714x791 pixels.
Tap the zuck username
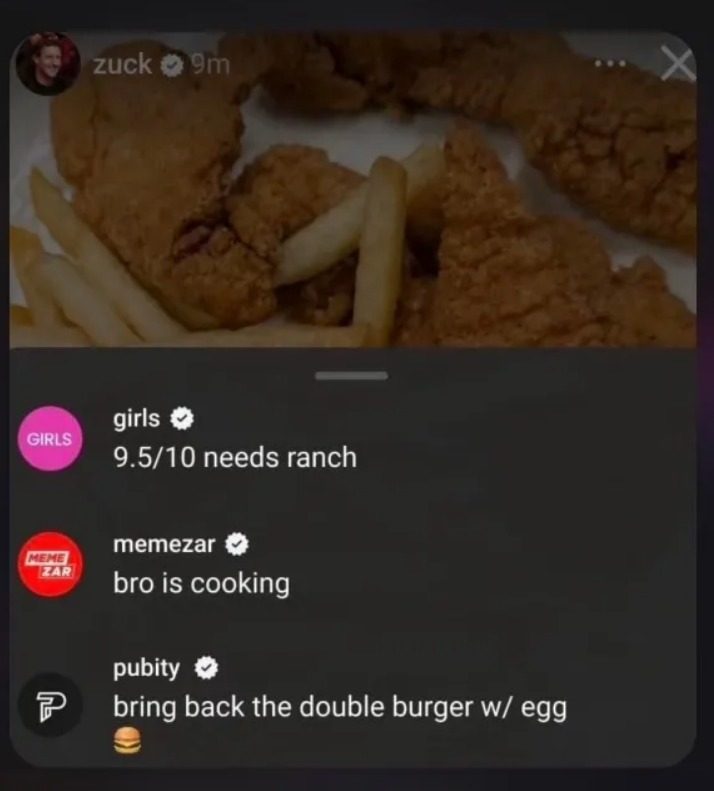[123, 64]
